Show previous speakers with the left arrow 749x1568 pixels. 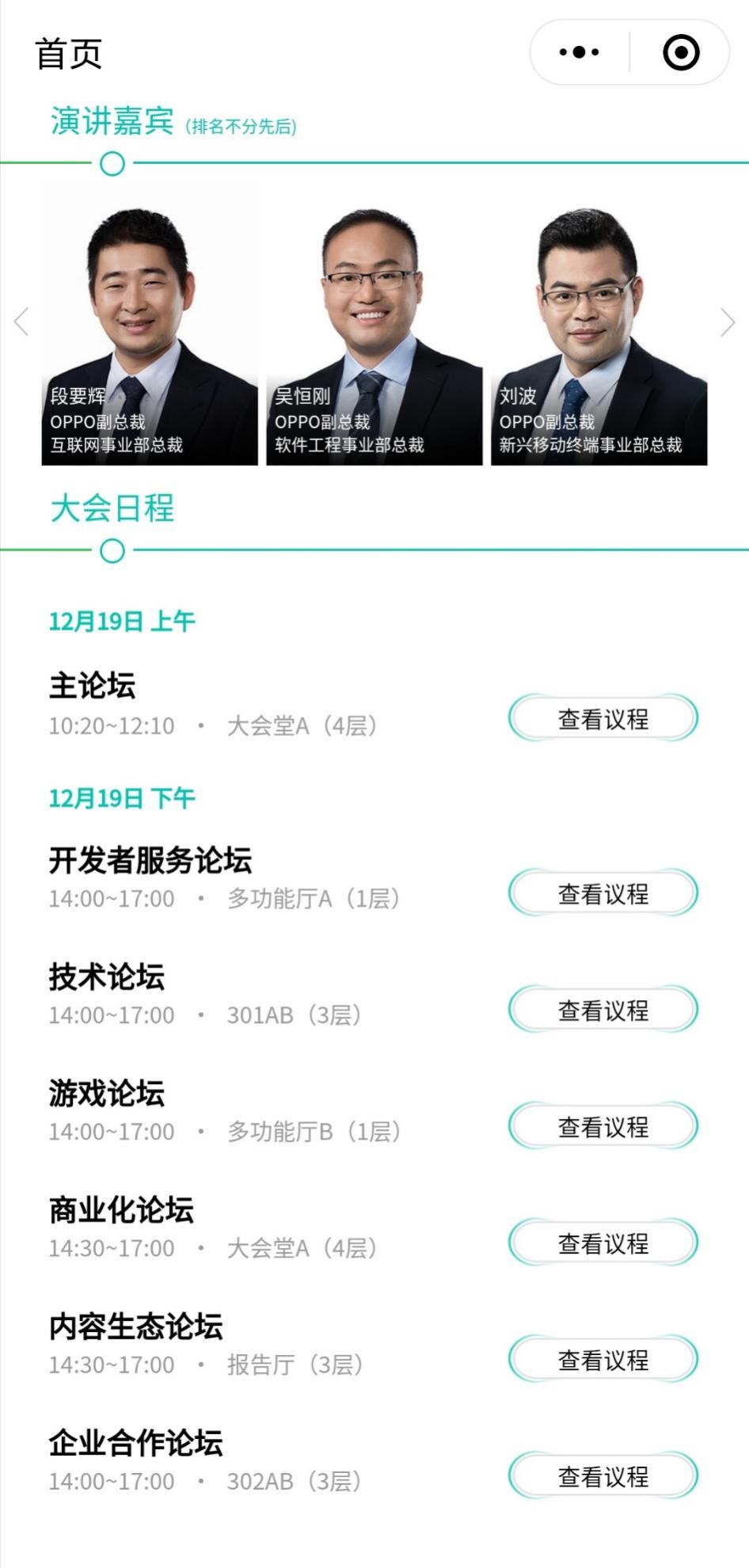21,322
